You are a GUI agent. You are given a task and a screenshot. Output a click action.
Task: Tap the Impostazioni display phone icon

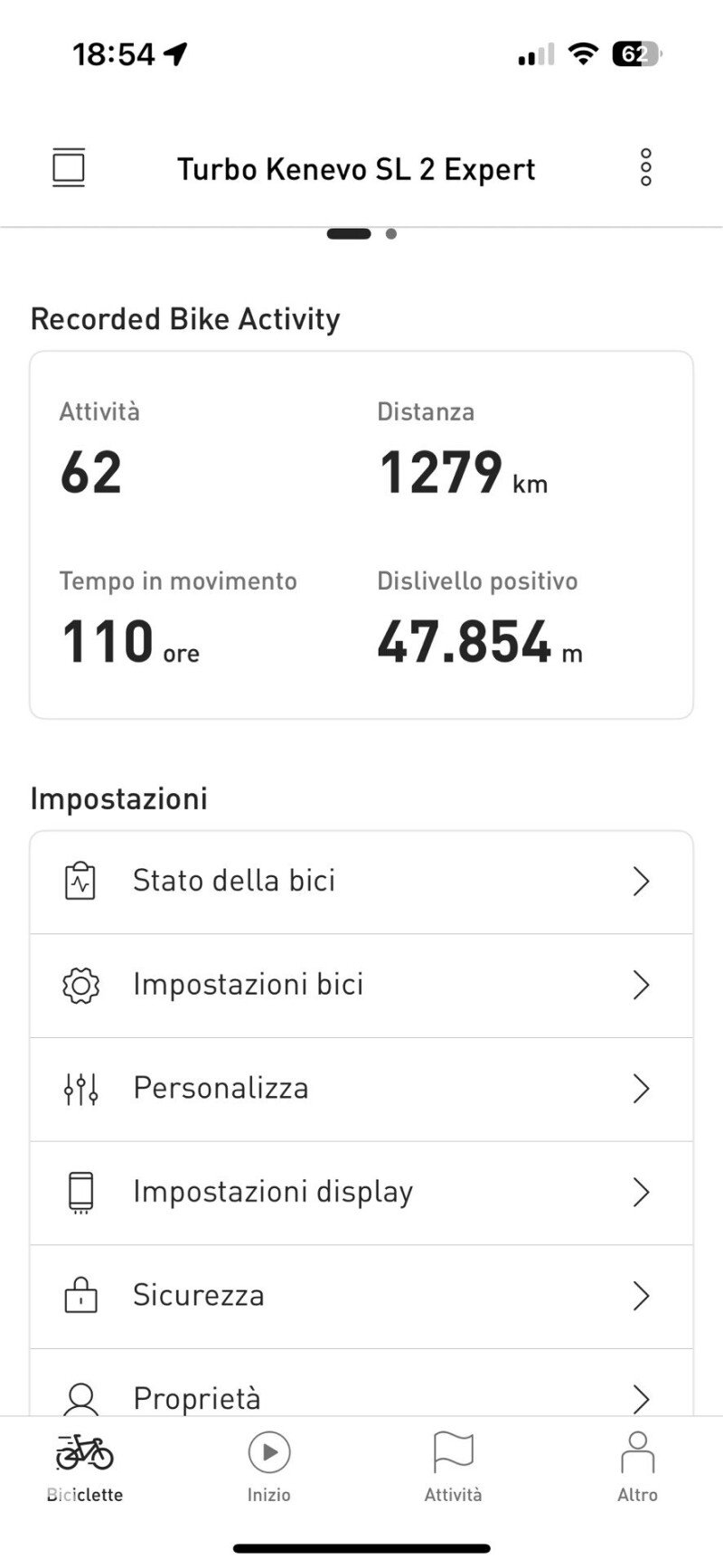tap(81, 1192)
